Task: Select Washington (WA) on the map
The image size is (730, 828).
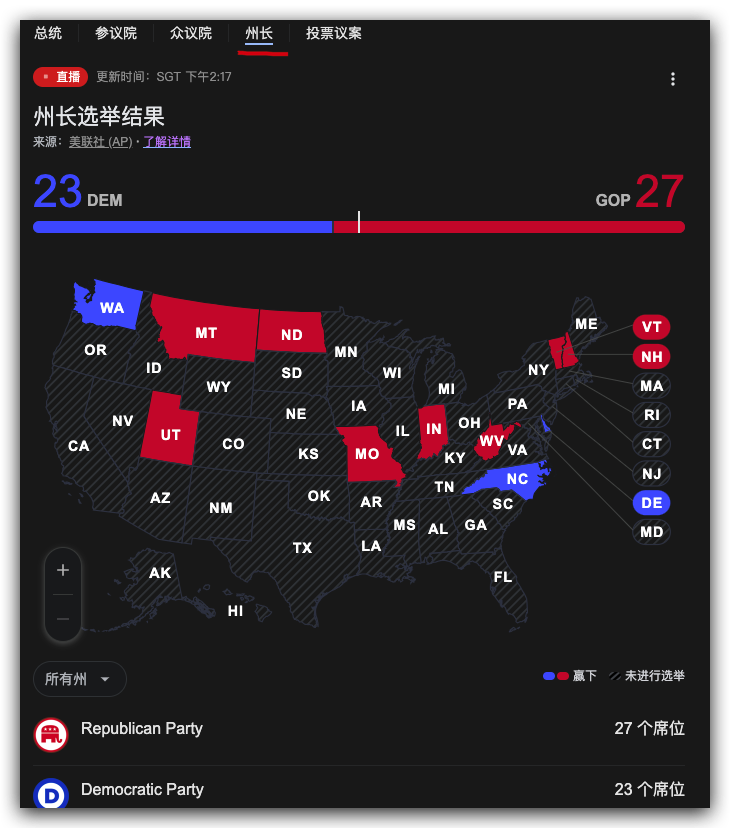Action: (x=110, y=307)
